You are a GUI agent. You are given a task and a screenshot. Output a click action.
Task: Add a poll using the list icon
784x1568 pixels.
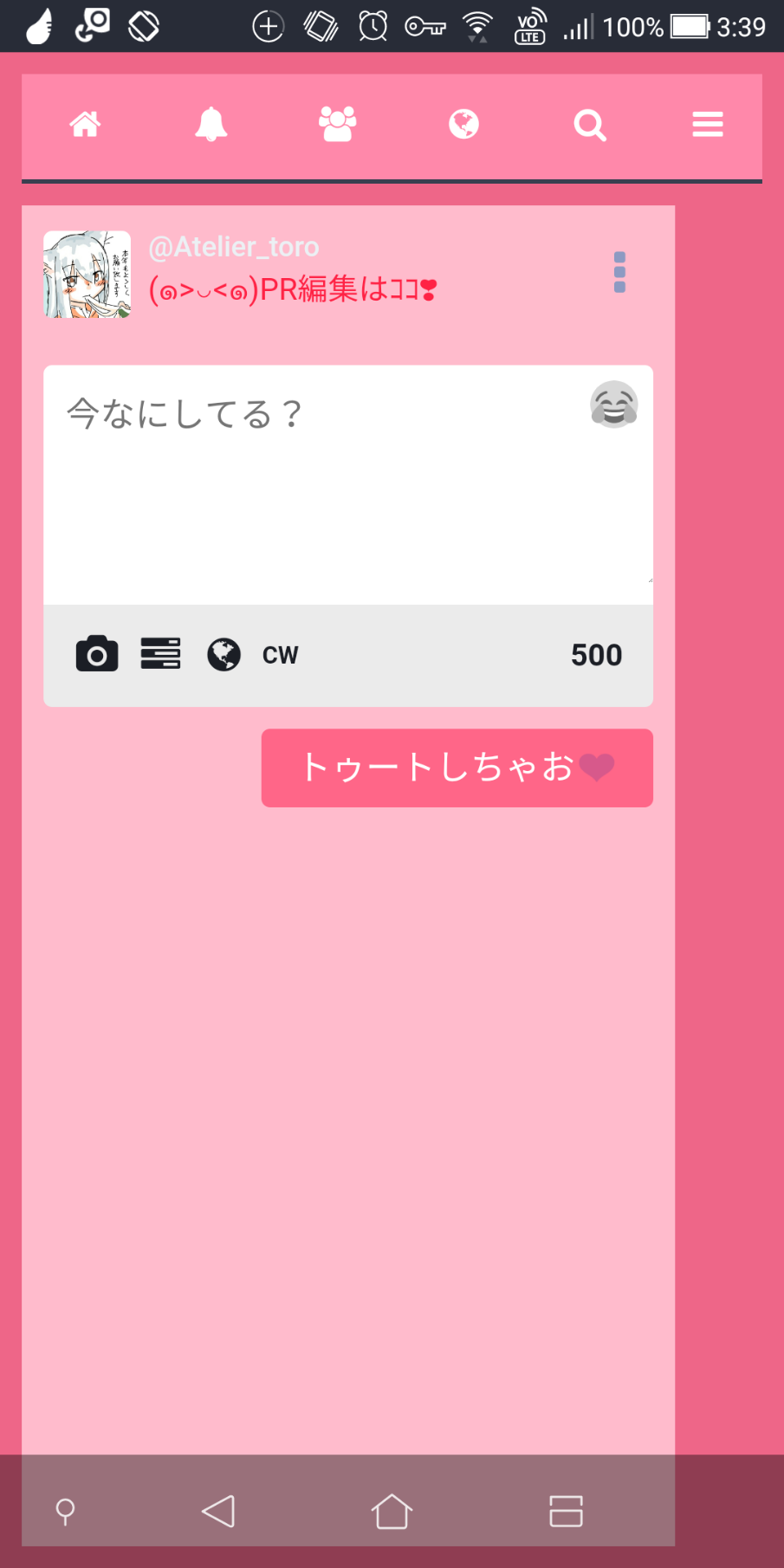pyautogui.click(x=161, y=654)
